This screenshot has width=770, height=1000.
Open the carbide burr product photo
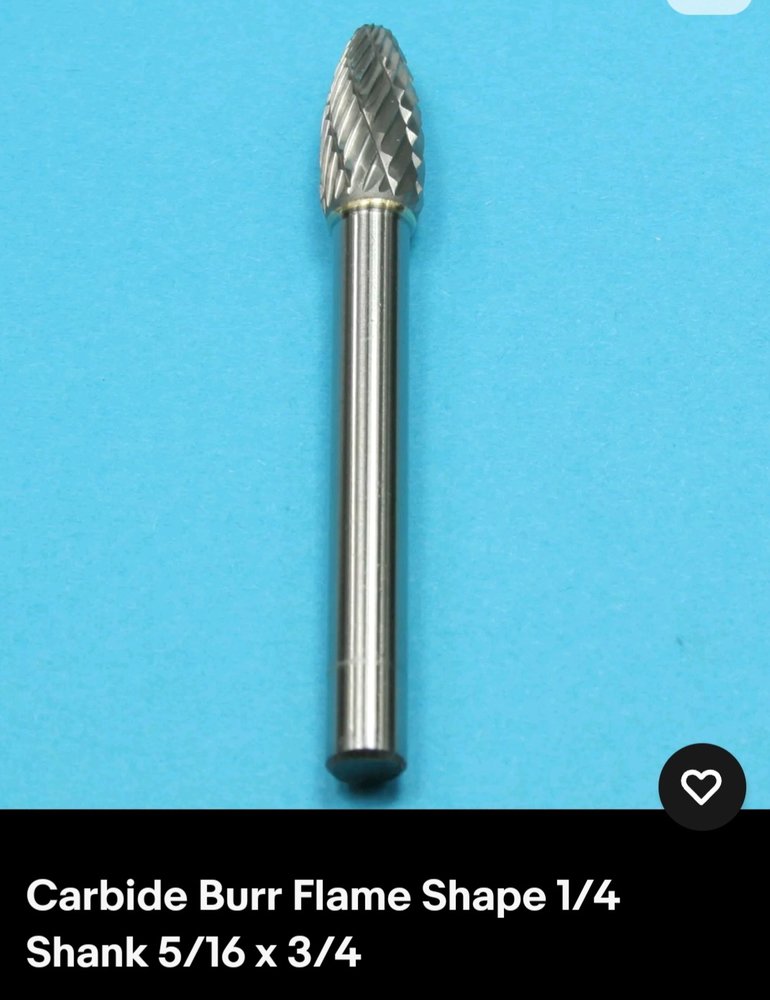[x=370, y=400]
